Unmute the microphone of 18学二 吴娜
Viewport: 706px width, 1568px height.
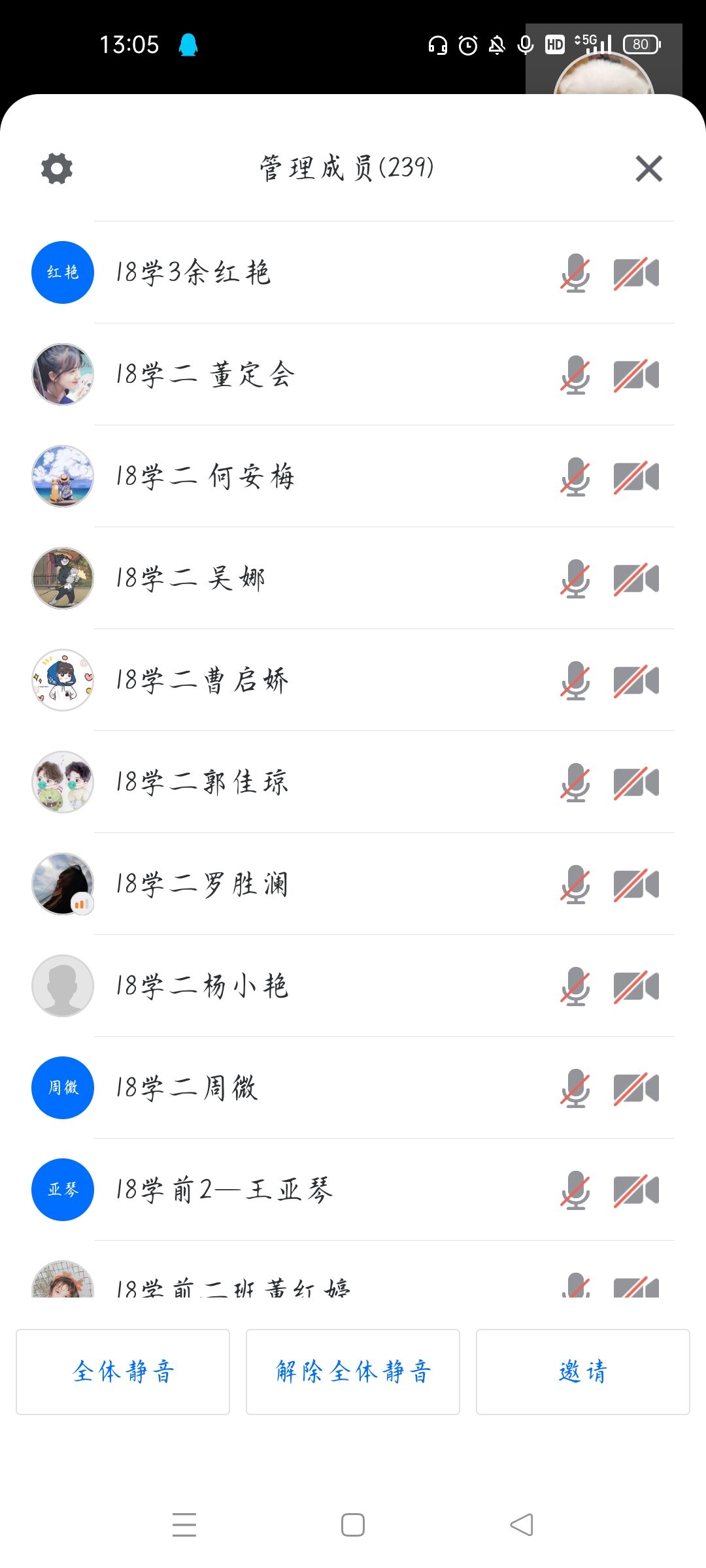click(575, 579)
